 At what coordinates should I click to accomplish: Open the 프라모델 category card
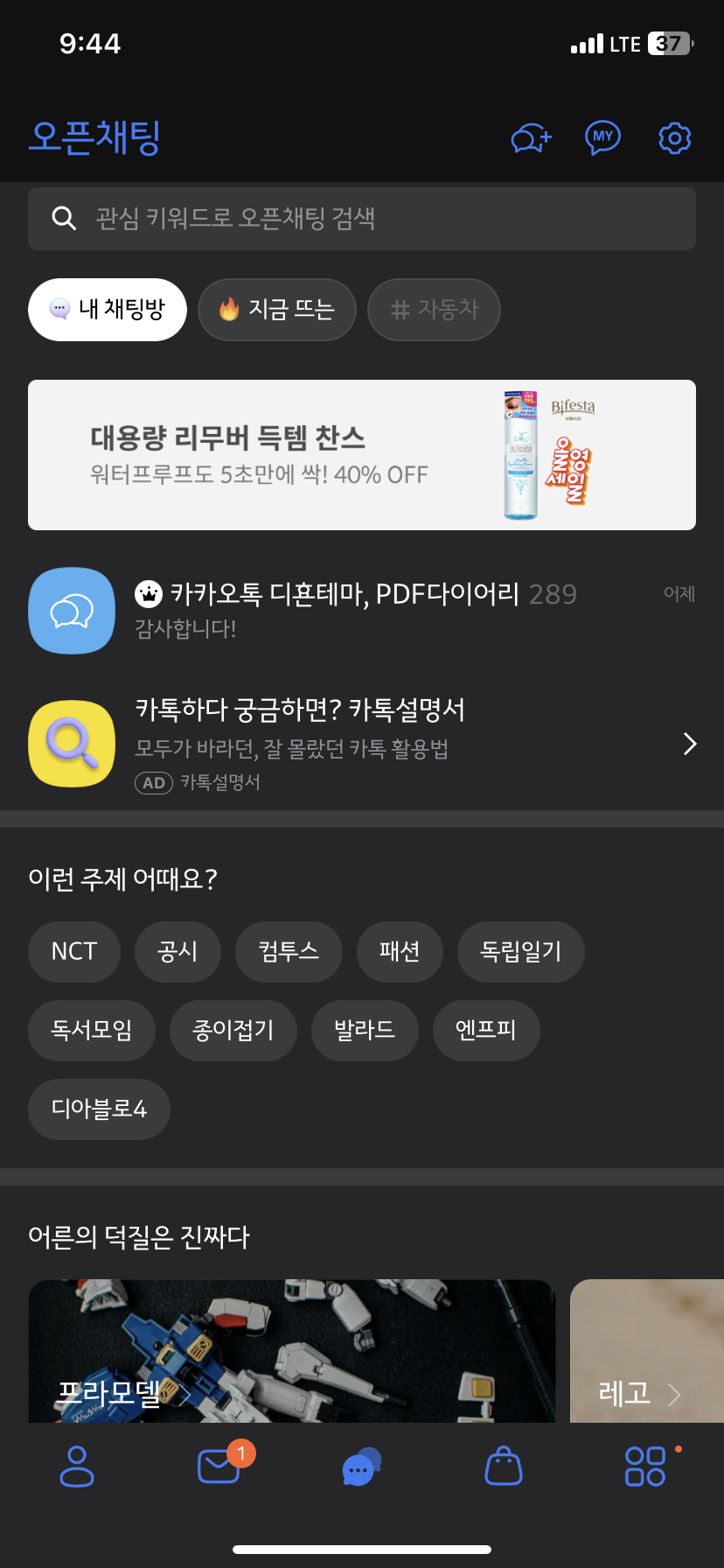pyautogui.click(x=291, y=1352)
